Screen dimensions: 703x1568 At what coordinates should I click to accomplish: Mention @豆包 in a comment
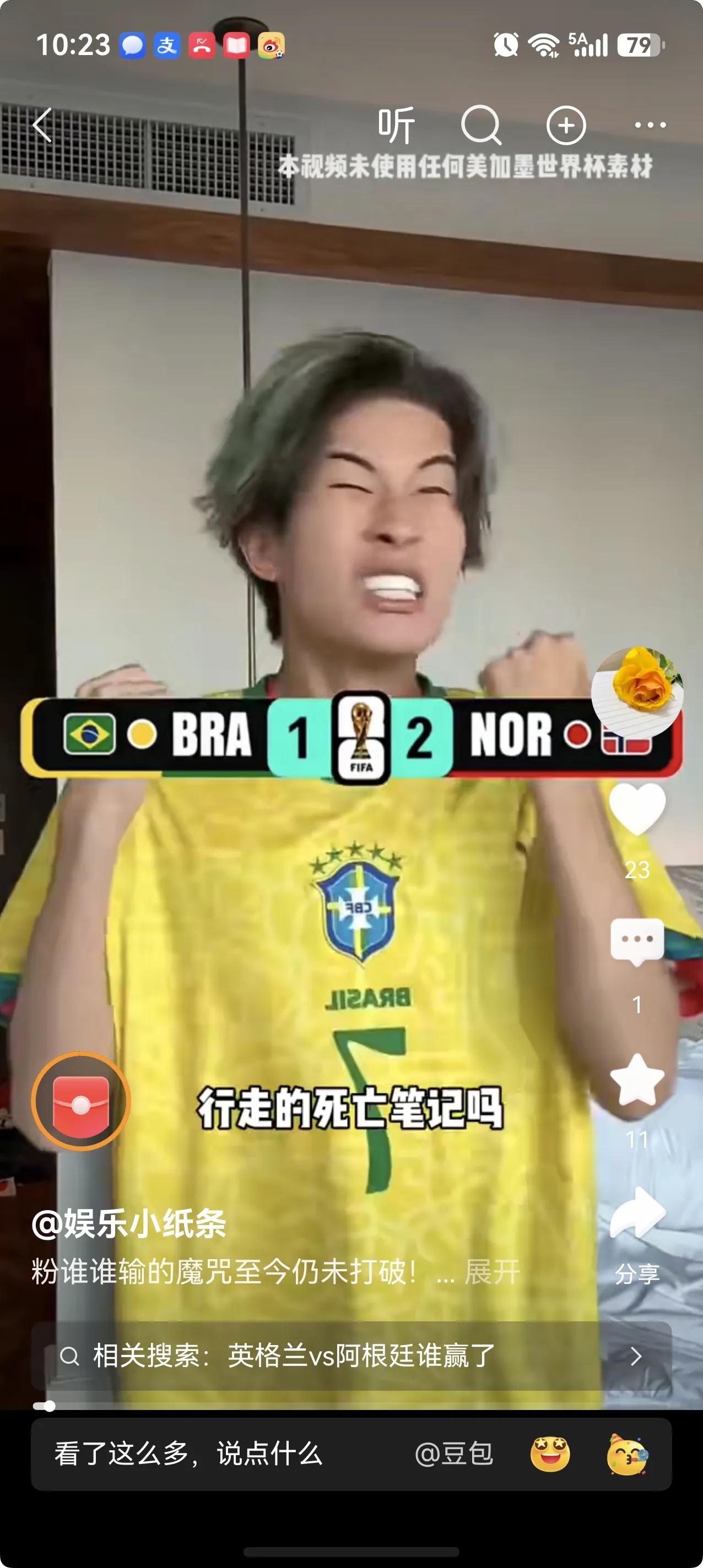point(454,1454)
